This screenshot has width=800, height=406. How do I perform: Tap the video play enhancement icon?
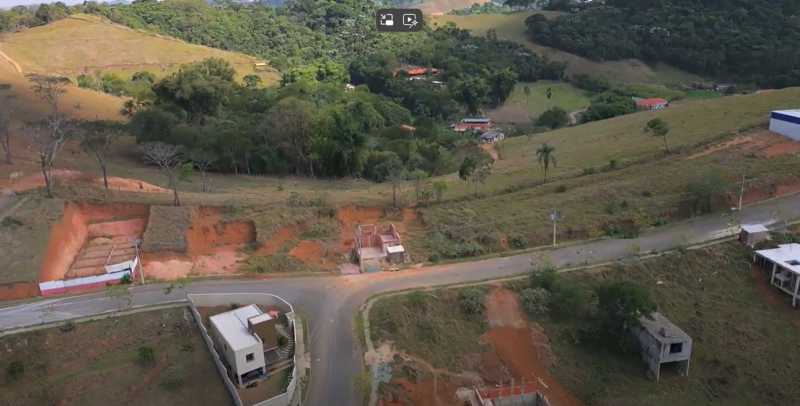coord(410,19)
